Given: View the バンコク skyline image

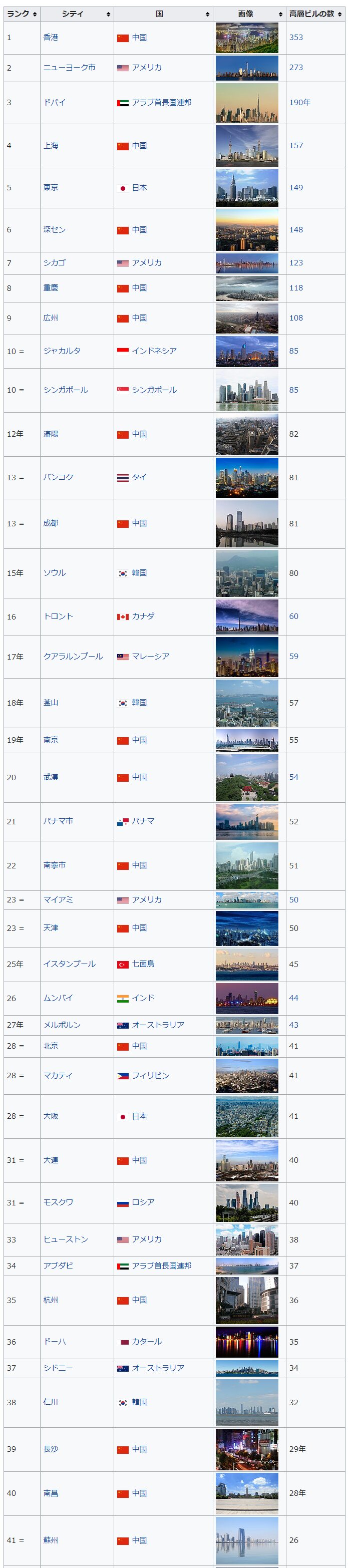Looking at the screenshot, I should pyautogui.click(x=247, y=477).
